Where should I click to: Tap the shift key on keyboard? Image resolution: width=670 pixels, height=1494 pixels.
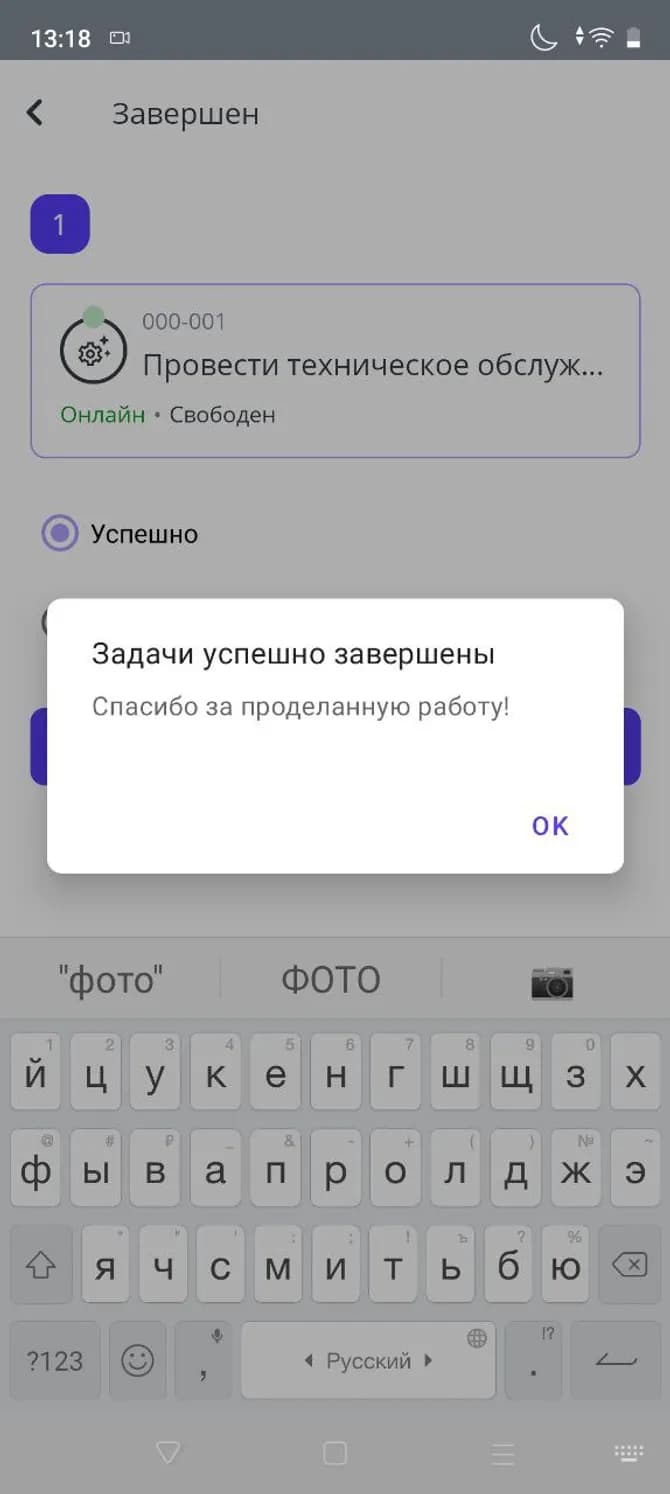pyautogui.click(x=40, y=1266)
